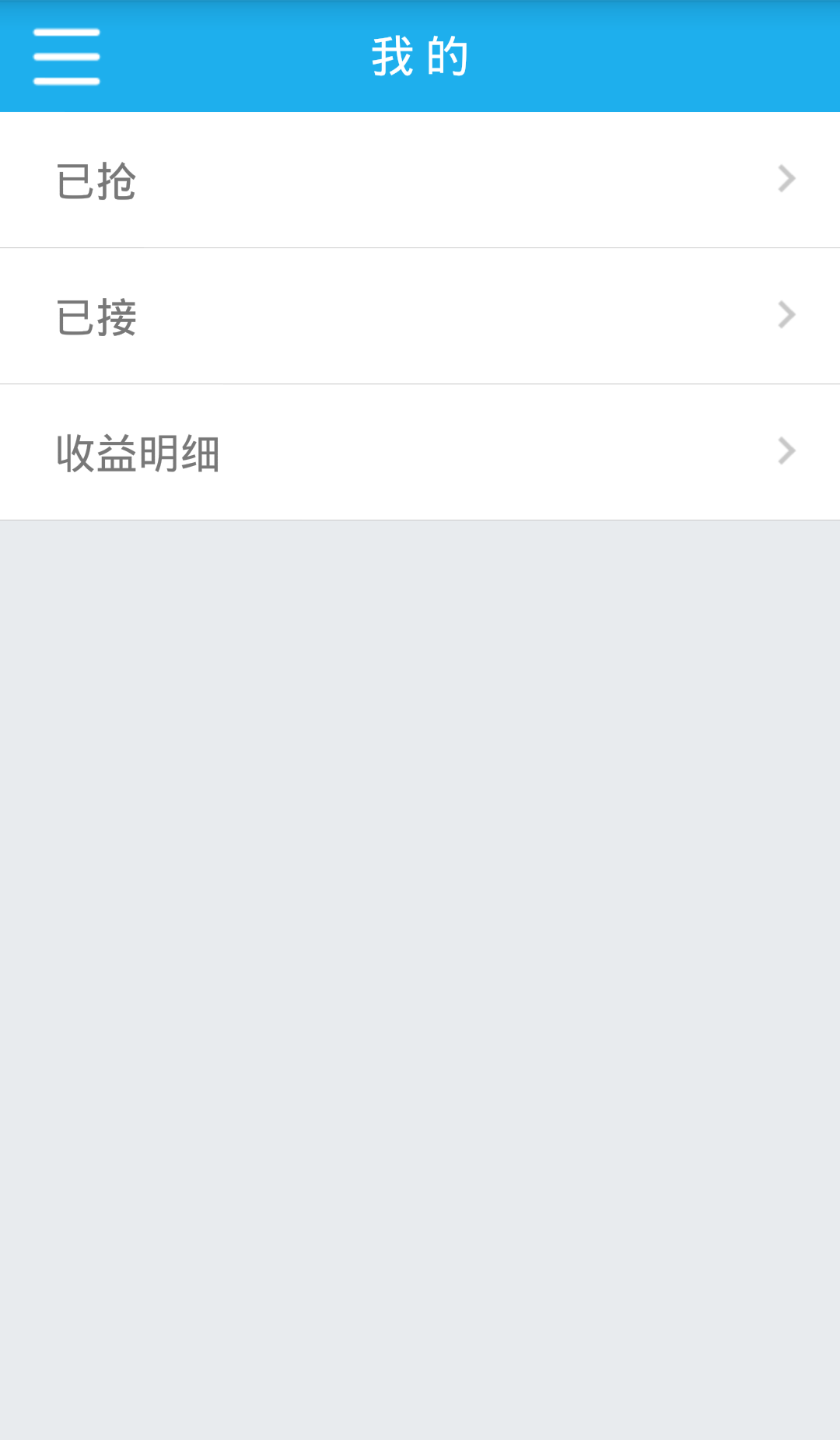
Task: Tap the empty gray area below the list
Action: [420, 934]
